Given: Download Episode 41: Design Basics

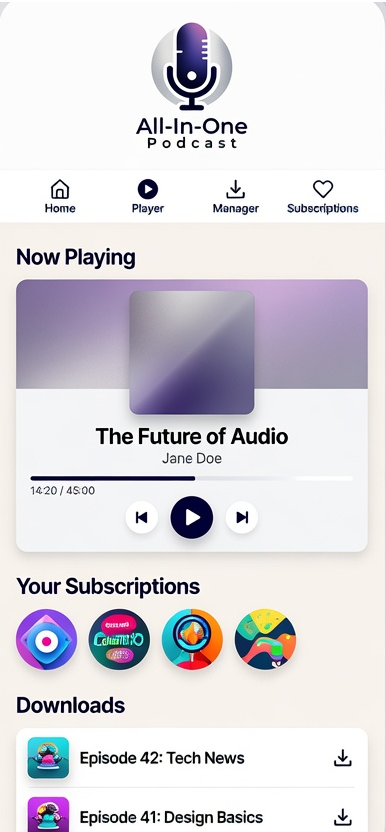Looking at the screenshot, I should (x=343, y=817).
